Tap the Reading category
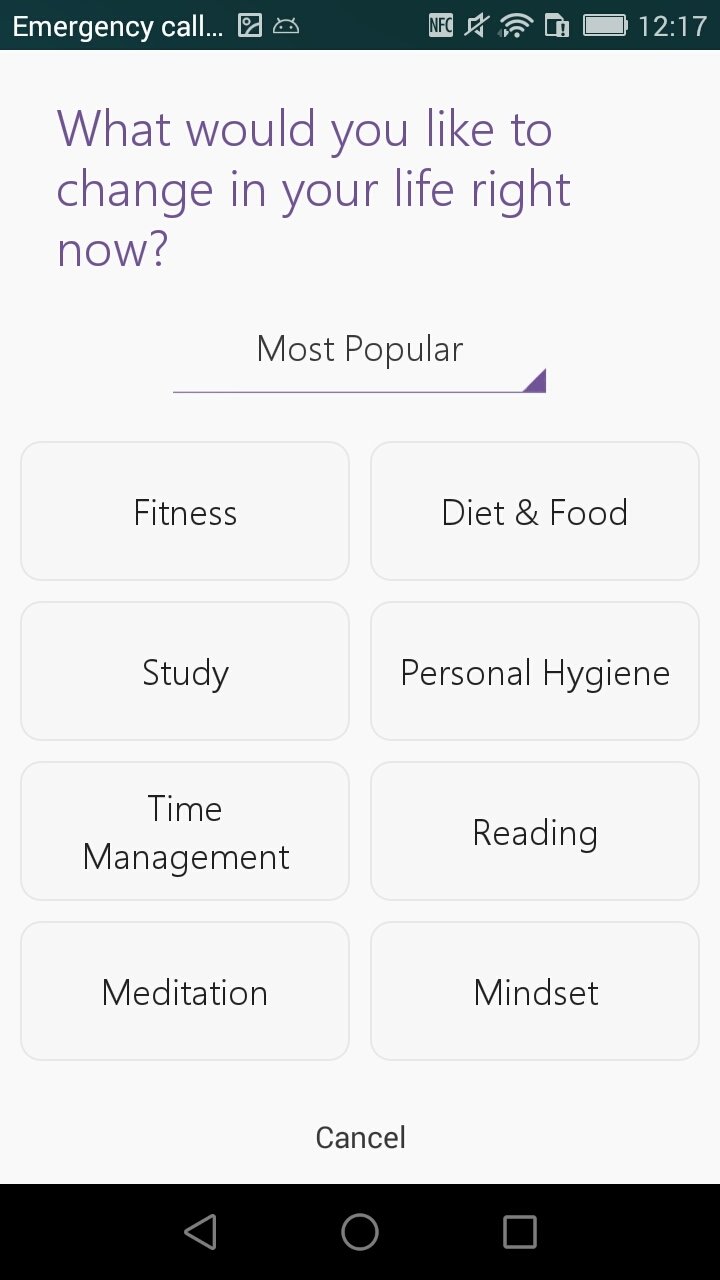Viewport: 720px width, 1280px height. click(535, 831)
